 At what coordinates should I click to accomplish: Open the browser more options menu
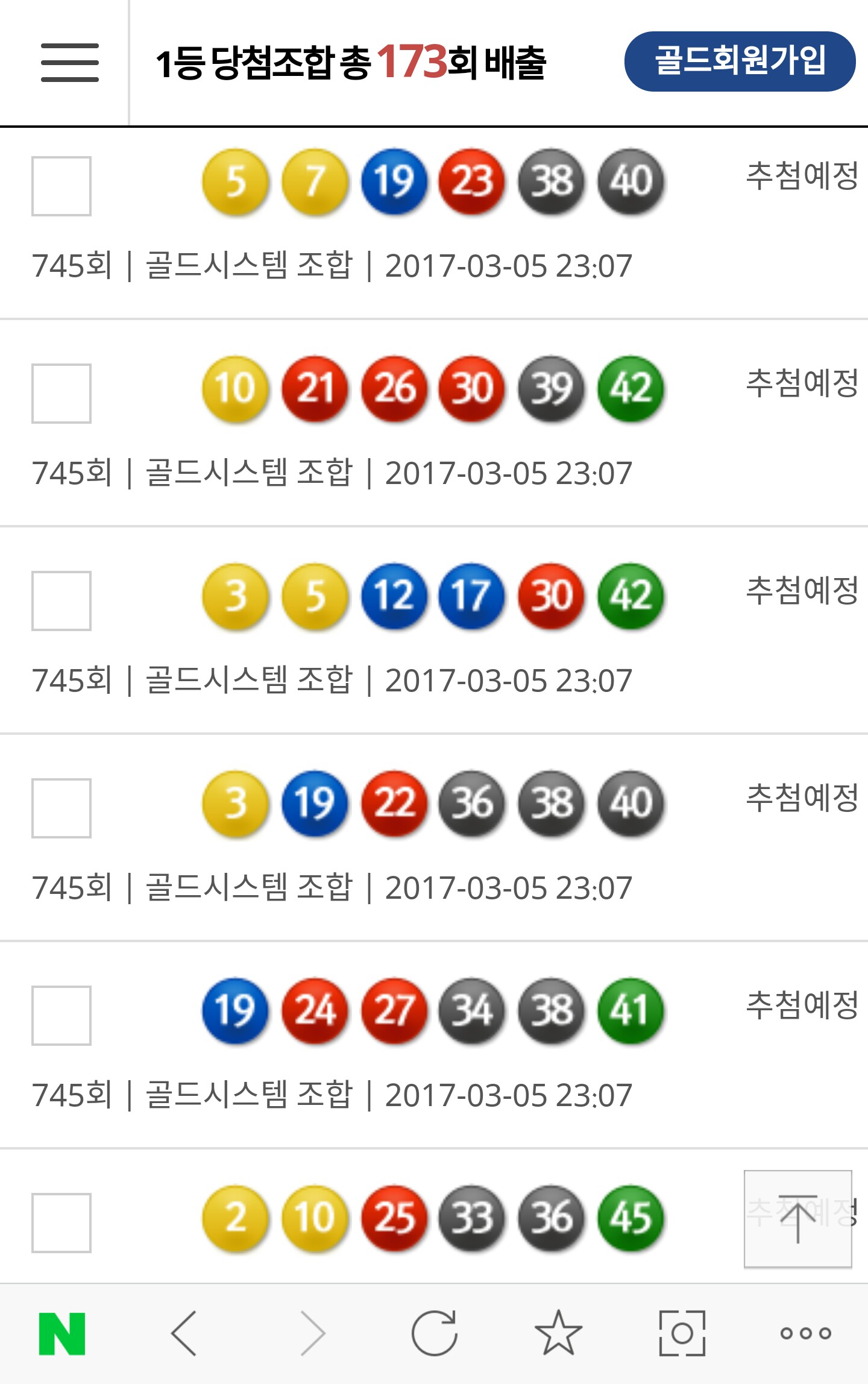805,1333
